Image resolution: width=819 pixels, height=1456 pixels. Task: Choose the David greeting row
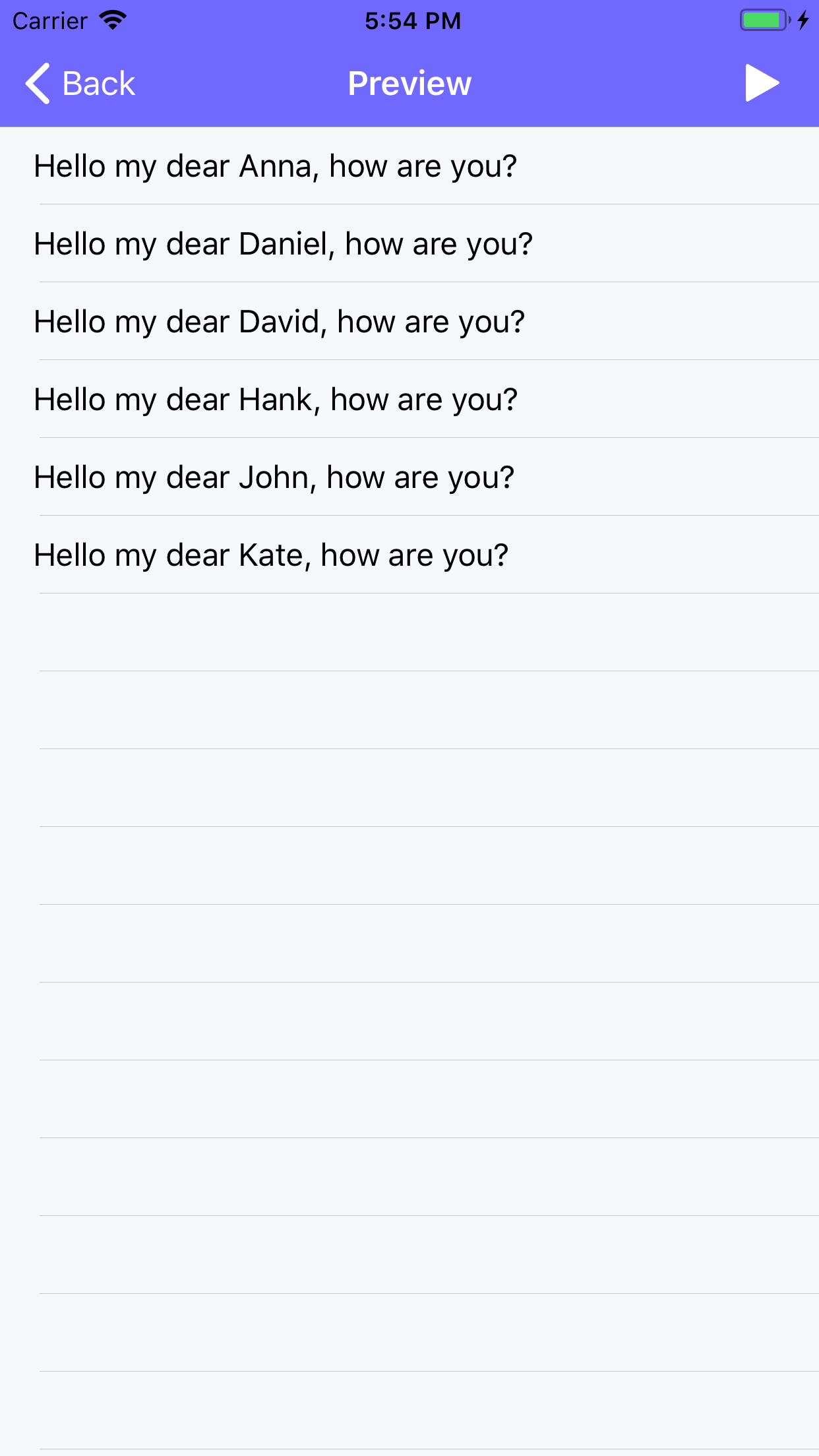point(280,322)
